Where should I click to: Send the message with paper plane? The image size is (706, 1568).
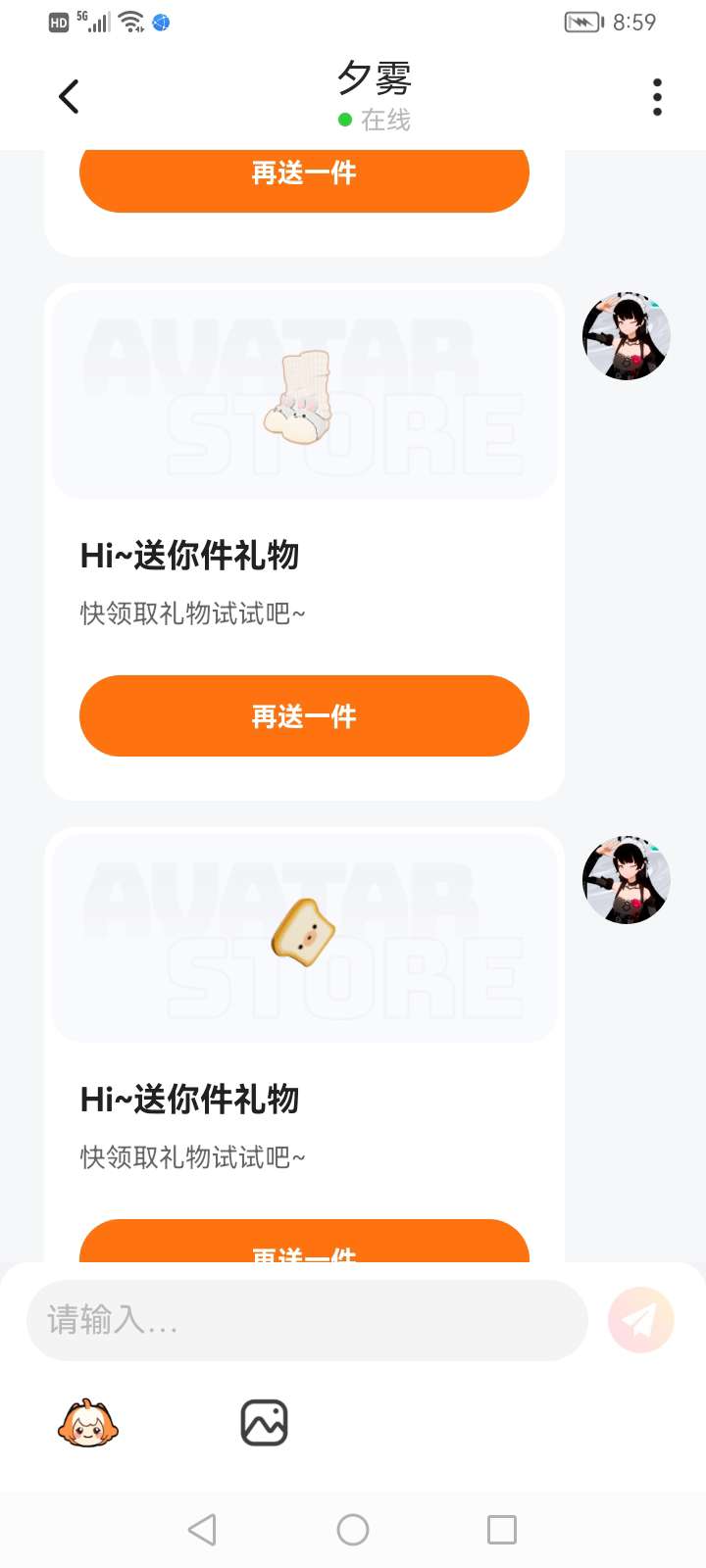pyautogui.click(x=641, y=1320)
